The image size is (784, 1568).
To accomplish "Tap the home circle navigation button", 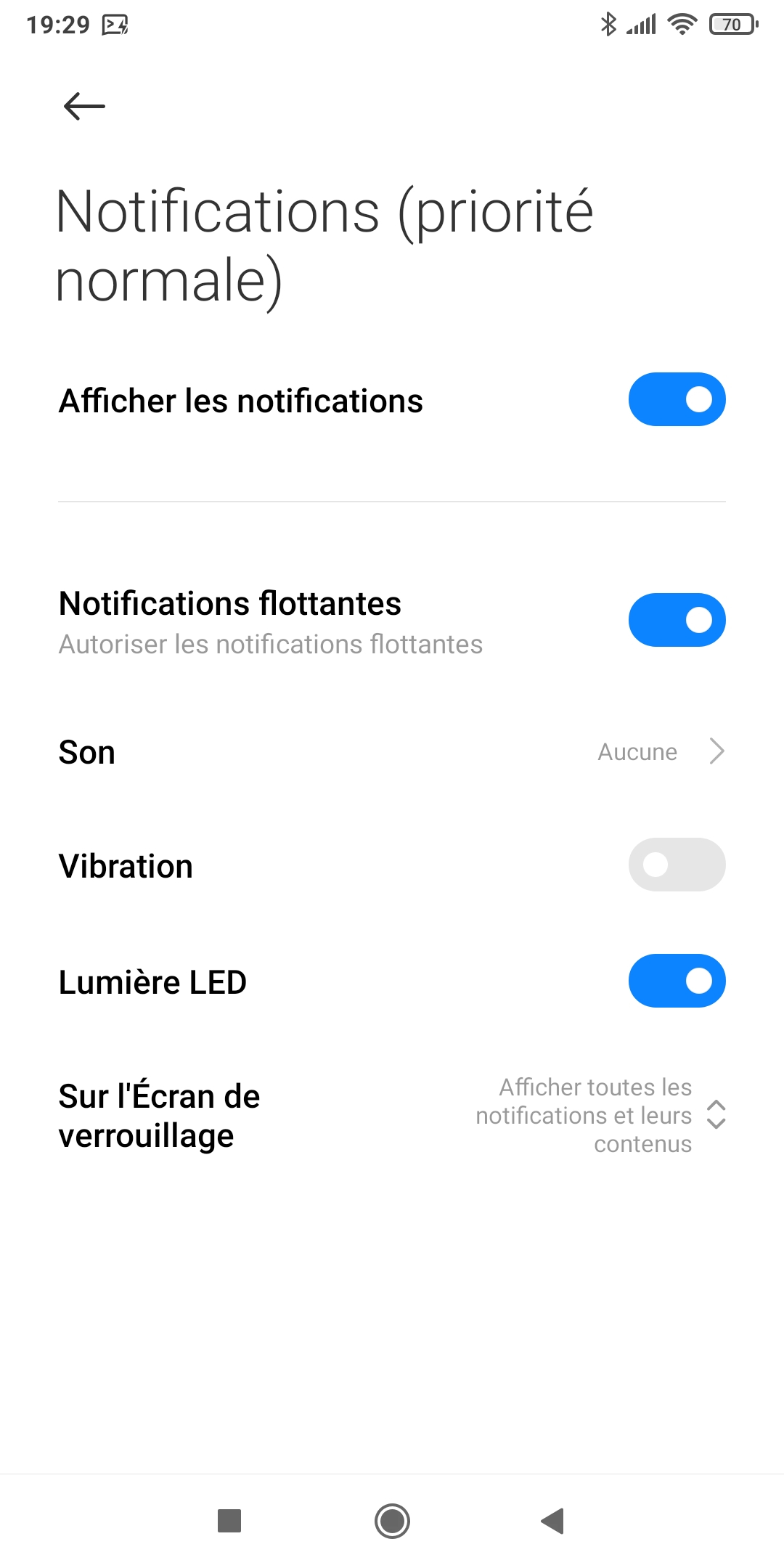I will tap(391, 1520).
